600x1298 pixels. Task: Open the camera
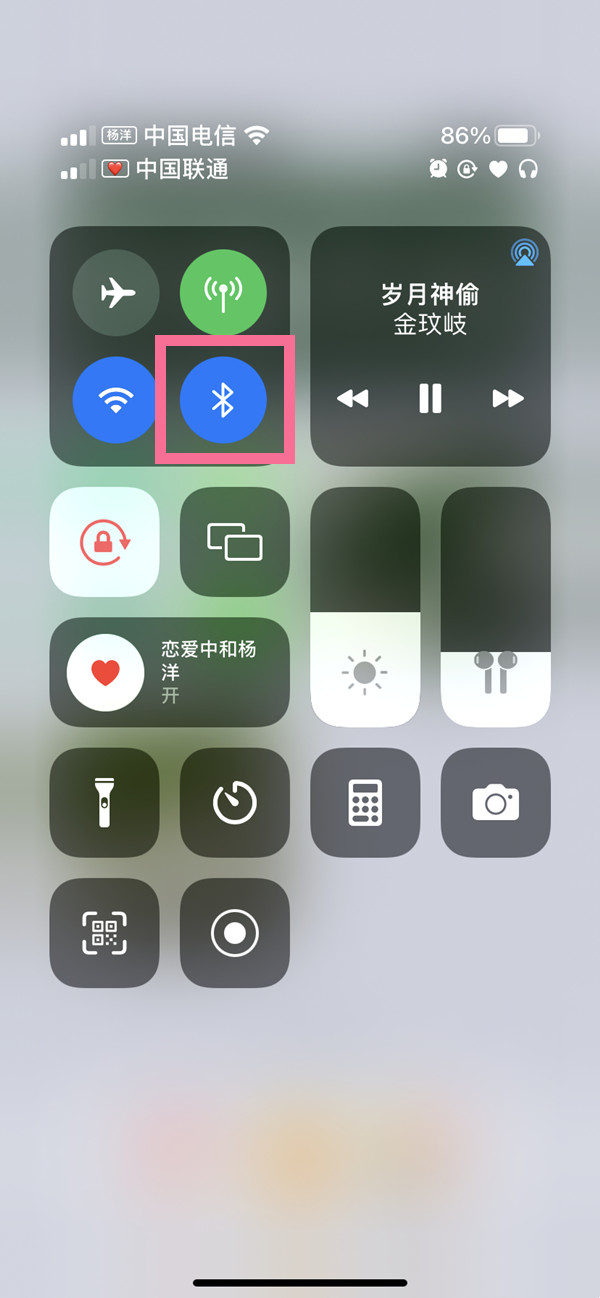[x=496, y=803]
